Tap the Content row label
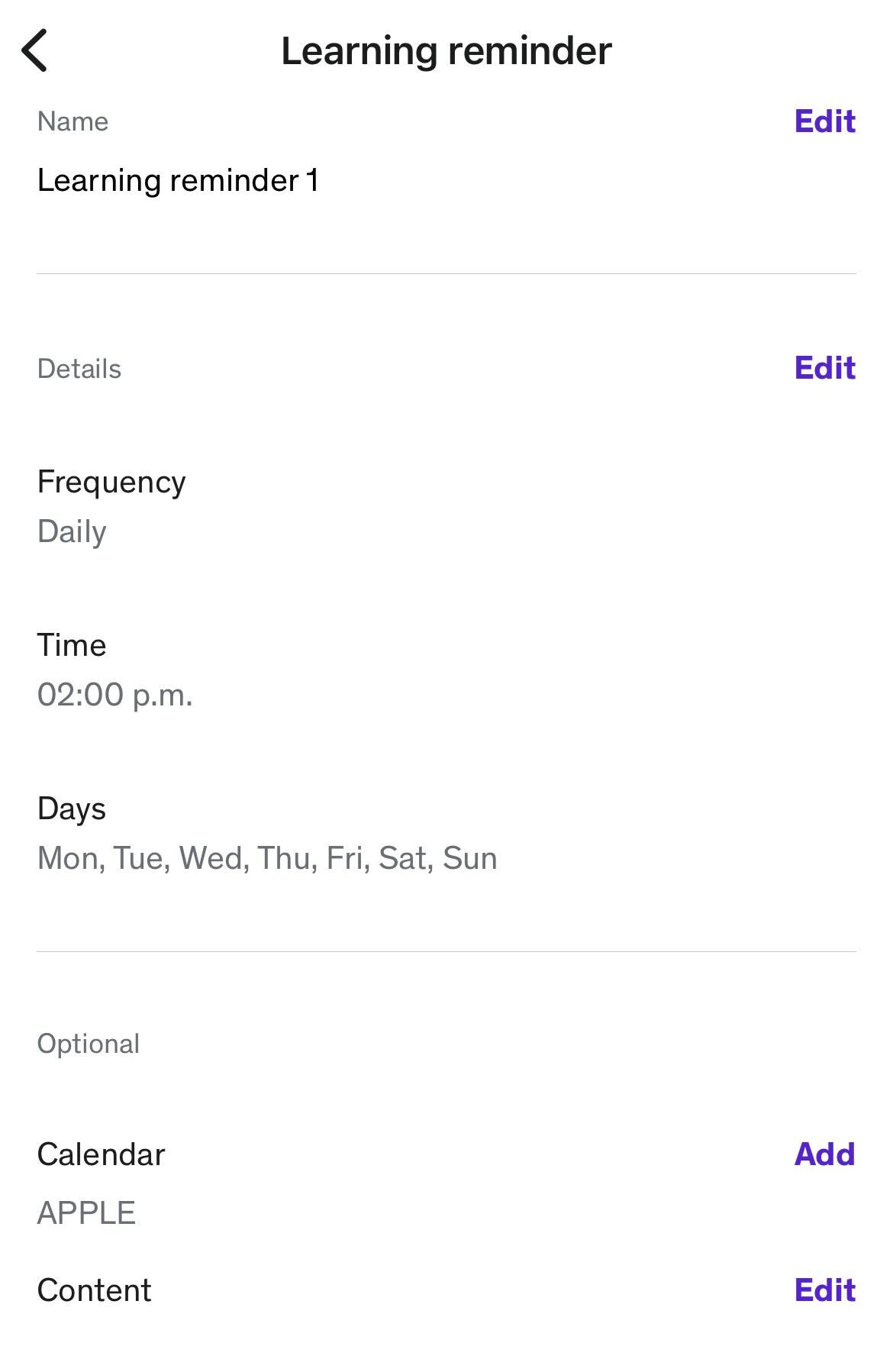 tap(94, 1290)
